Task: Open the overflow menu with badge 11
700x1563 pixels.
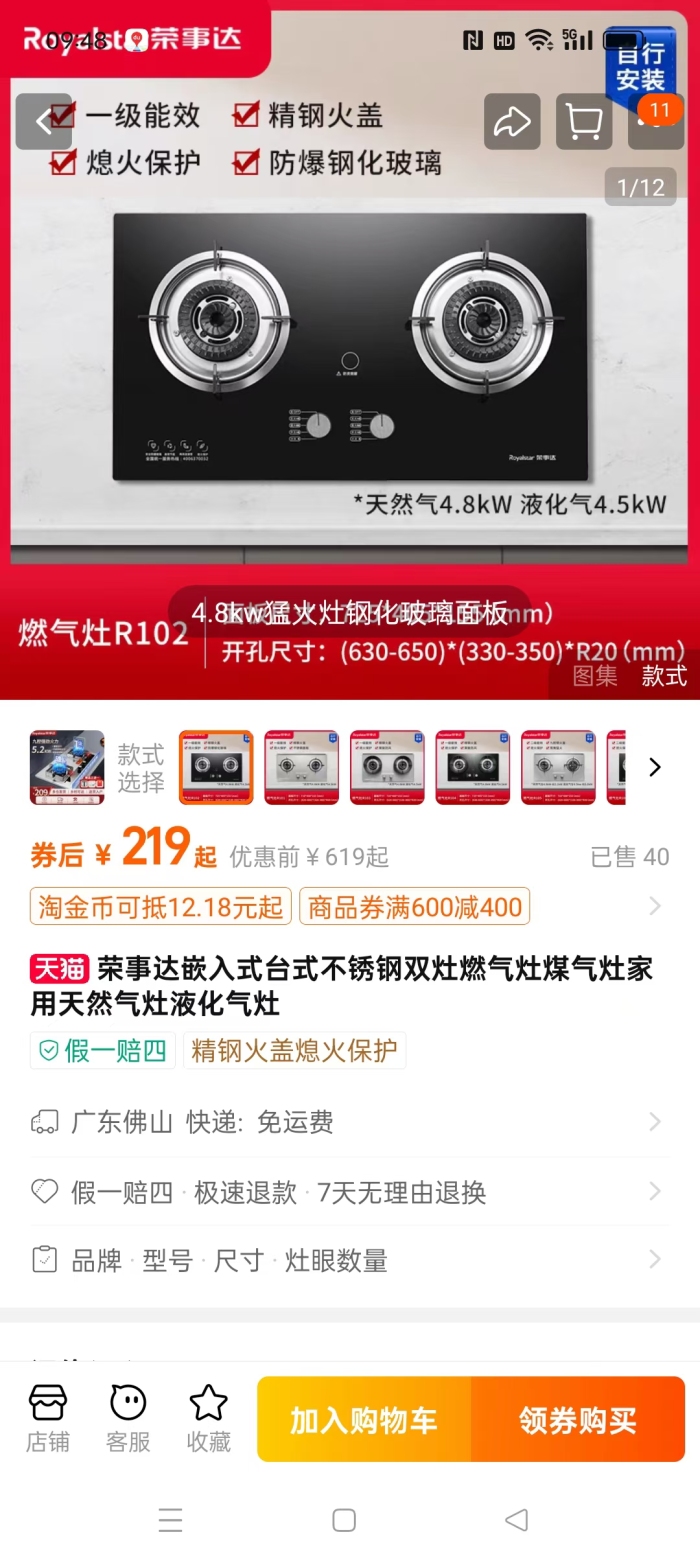Action: coord(655,120)
